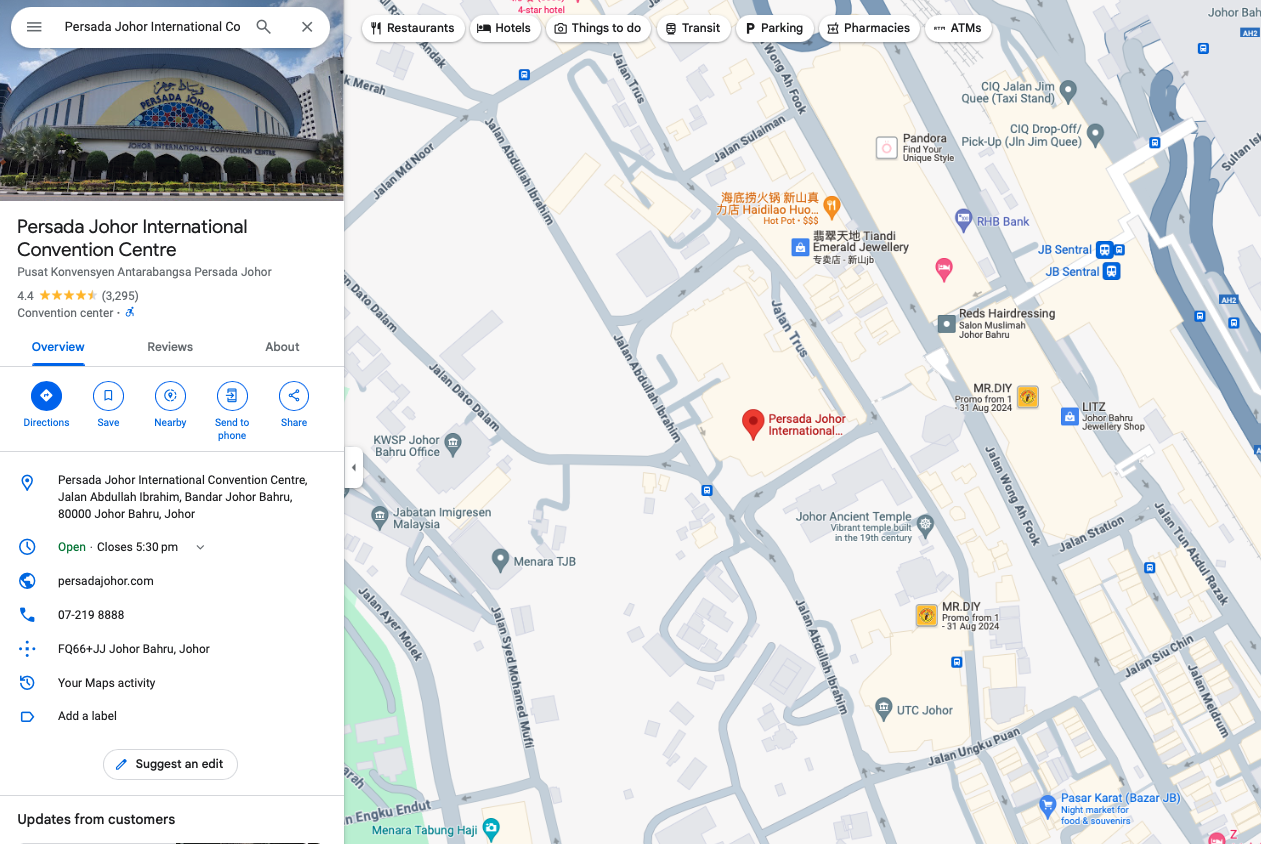
Task: Filter map by Restaurants chip
Action: tap(412, 28)
